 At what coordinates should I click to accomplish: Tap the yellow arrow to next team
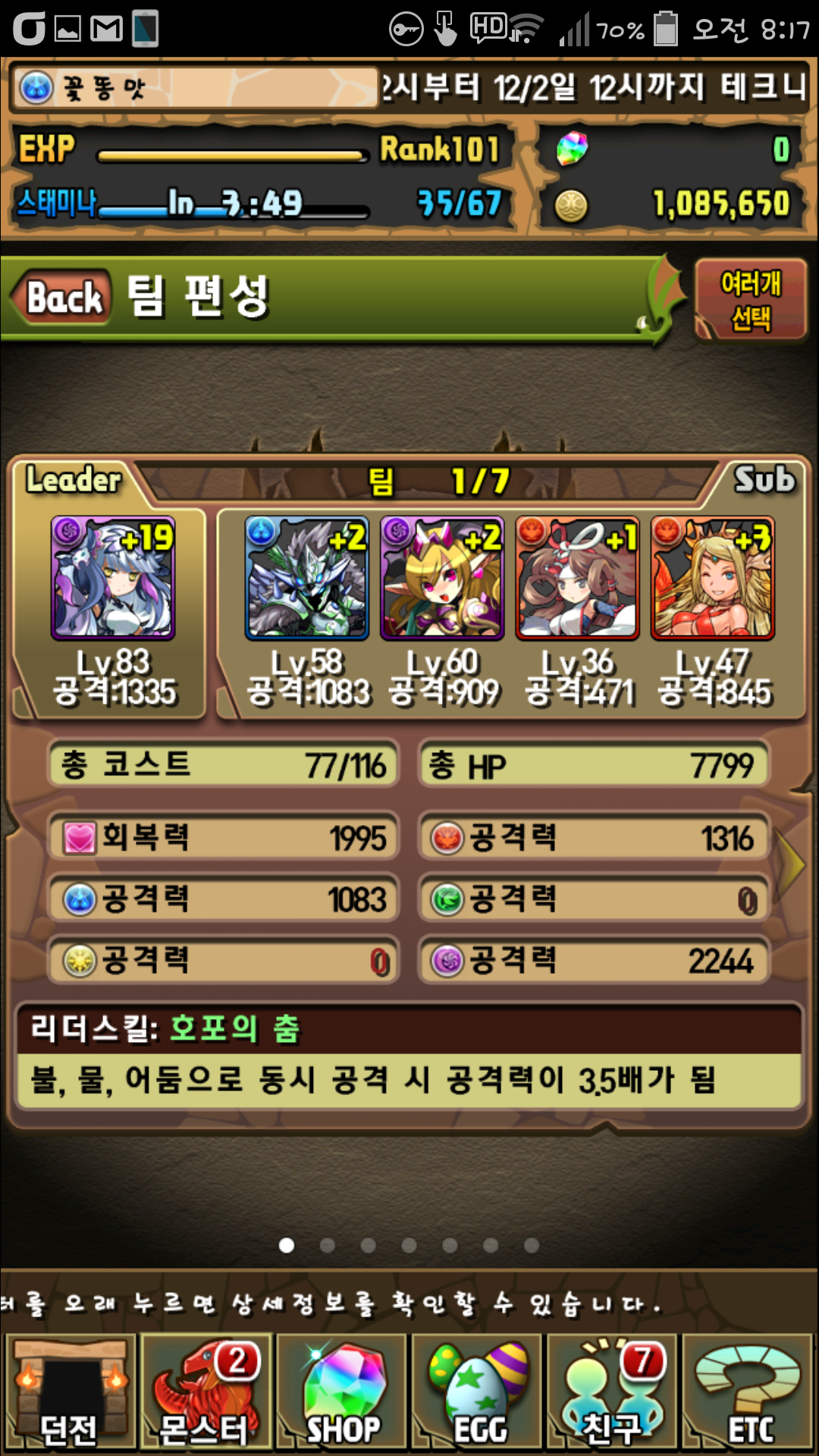click(x=792, y=864)
